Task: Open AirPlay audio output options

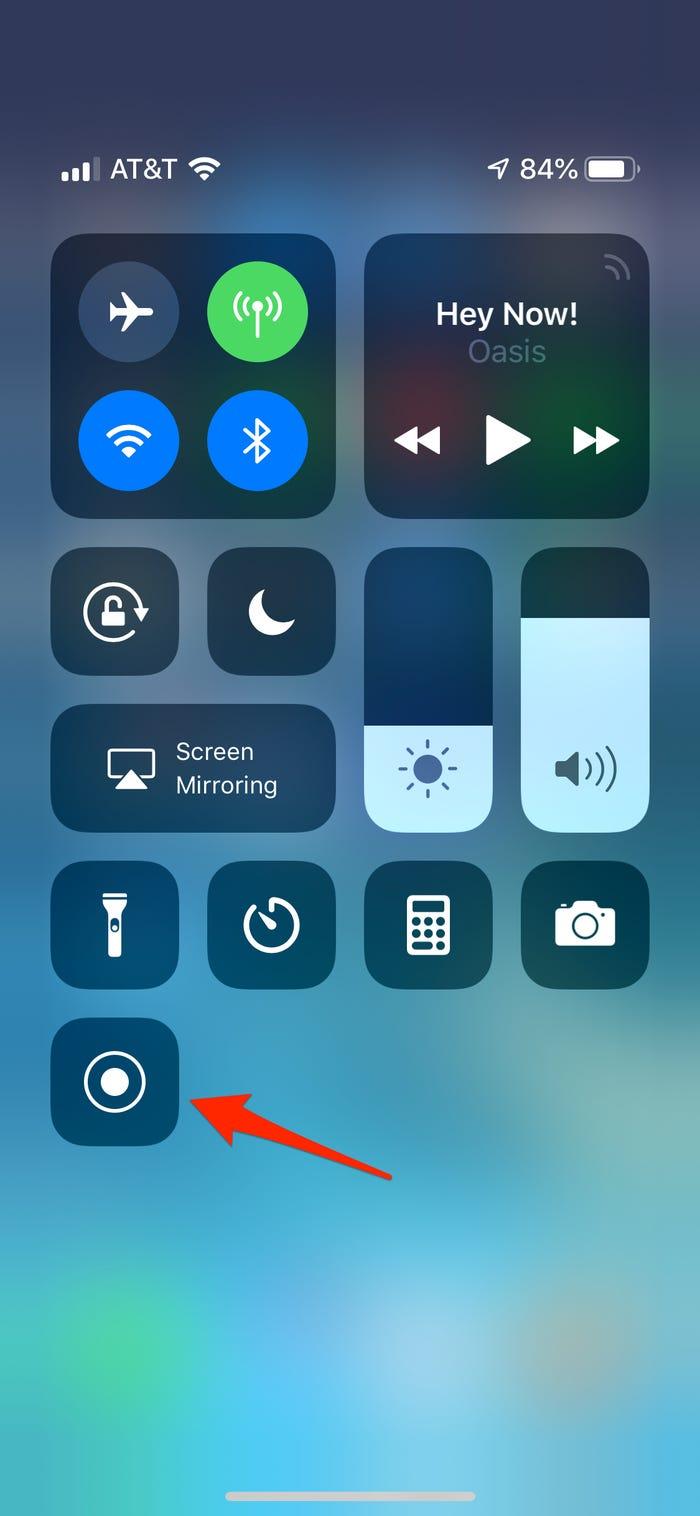Action: pyautogui.click(x=616, y=267)
